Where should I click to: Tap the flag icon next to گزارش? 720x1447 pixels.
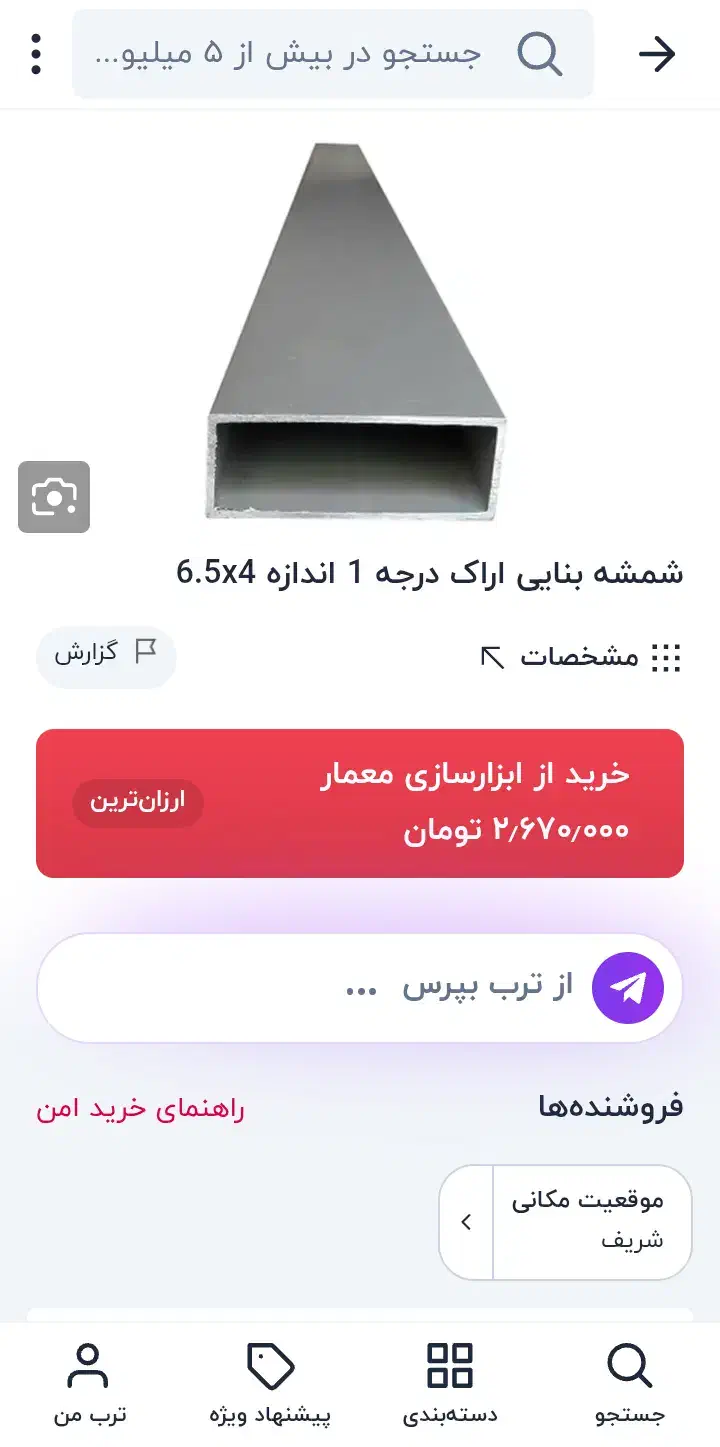coord(144,649)
